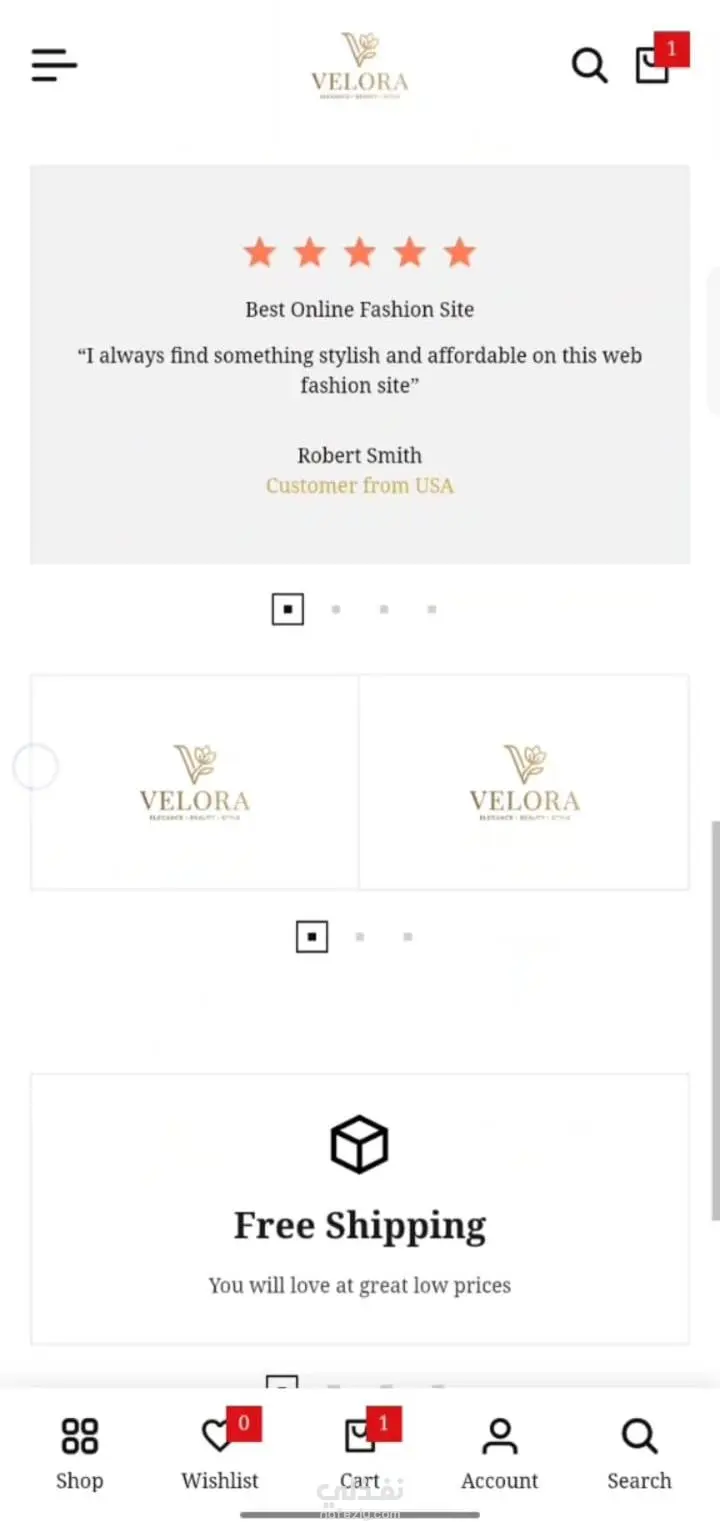
Task: Select the second testimonial slider dot
Action: click(x=336, y=609)
